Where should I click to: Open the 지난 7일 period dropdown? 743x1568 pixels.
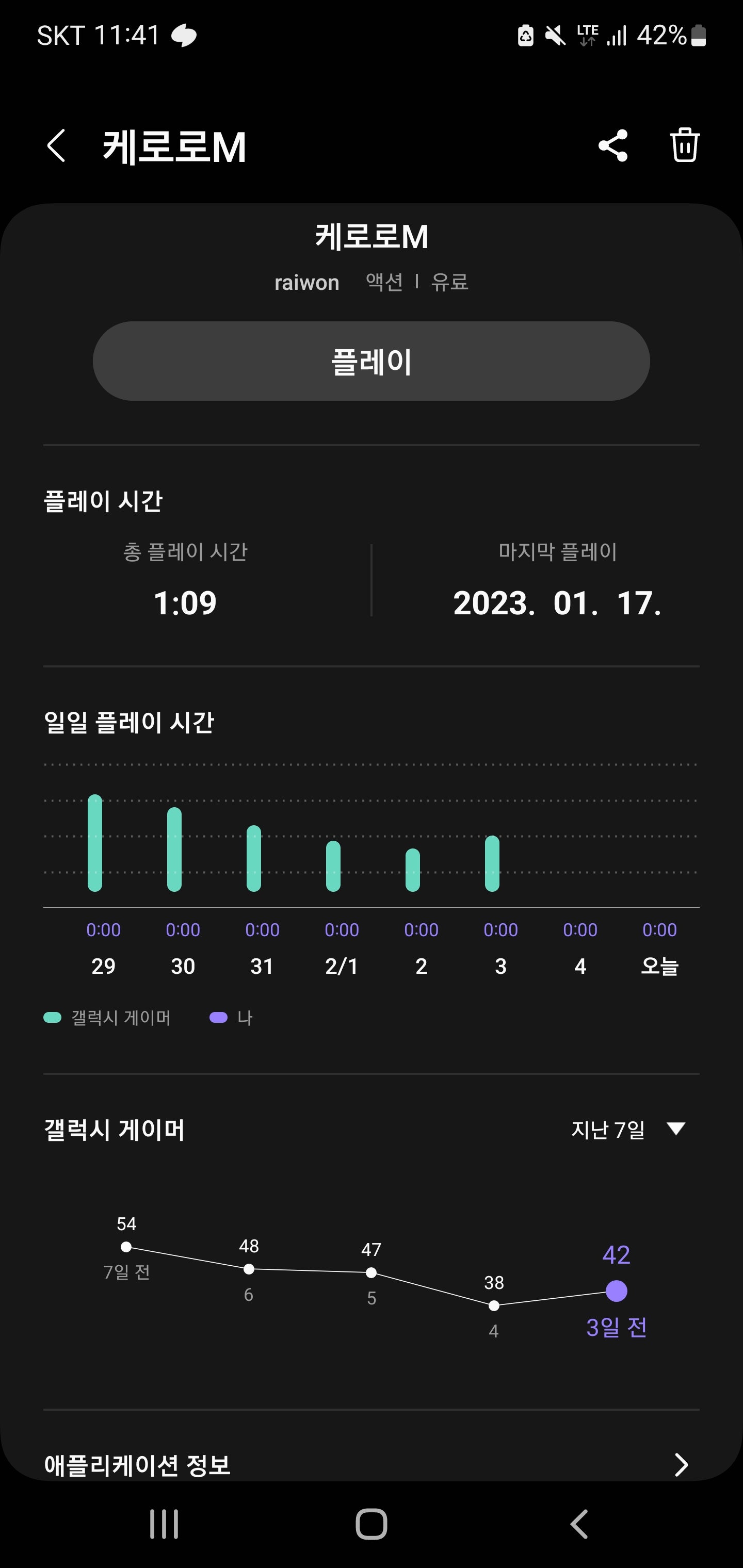click(x=628, y=1130)
